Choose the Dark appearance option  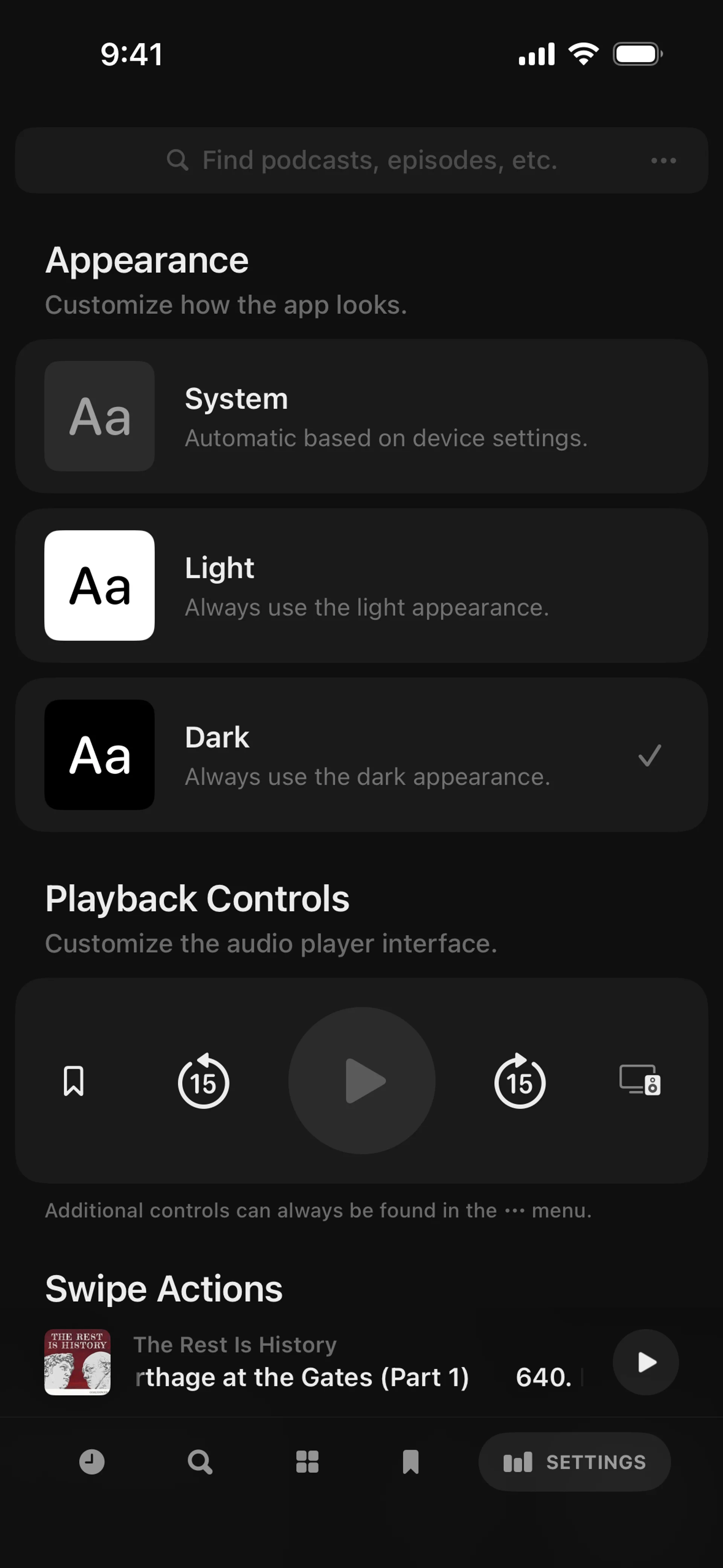(x=361, y=755)
